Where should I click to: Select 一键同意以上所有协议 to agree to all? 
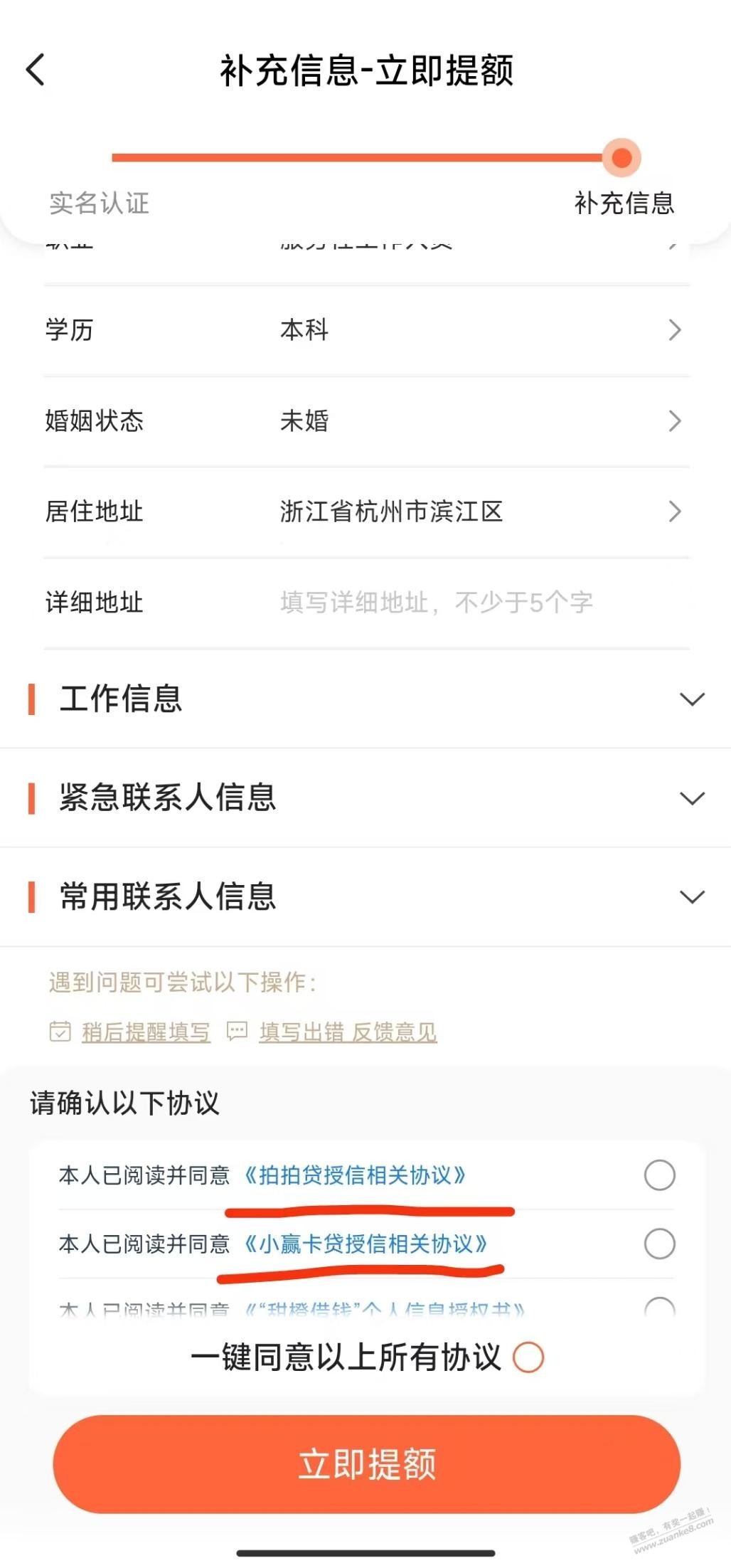[x=528, y=1357]
